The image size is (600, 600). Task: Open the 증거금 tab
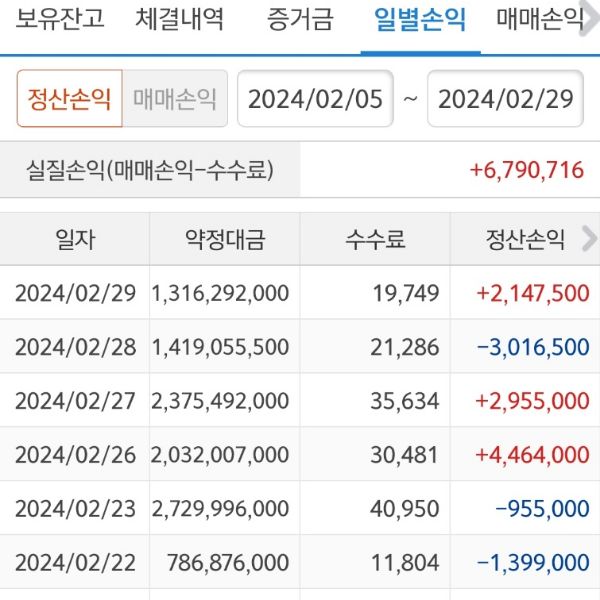[x=300, y=20]
